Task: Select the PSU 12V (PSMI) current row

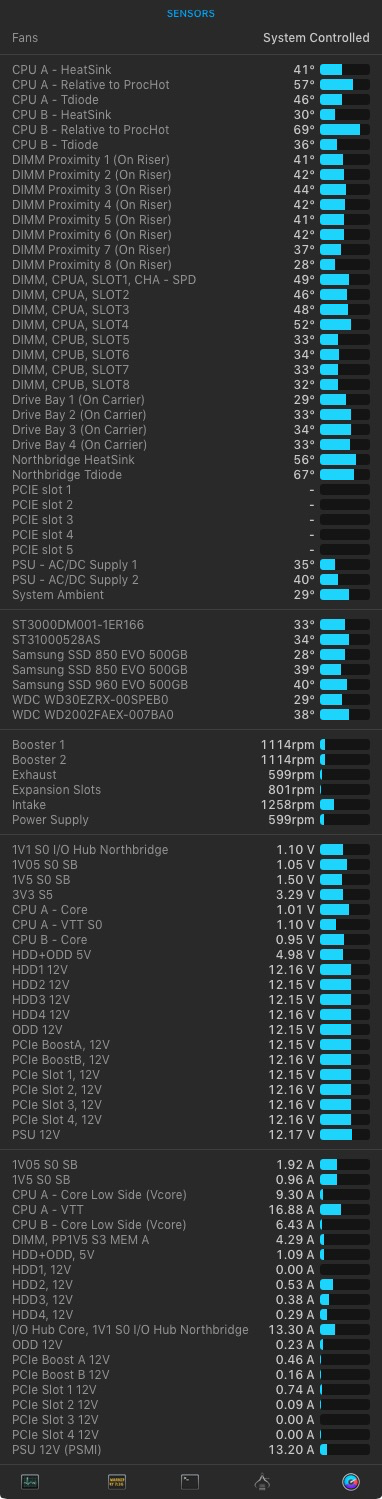Action: pyautogui.click(x=191, y=1450)
